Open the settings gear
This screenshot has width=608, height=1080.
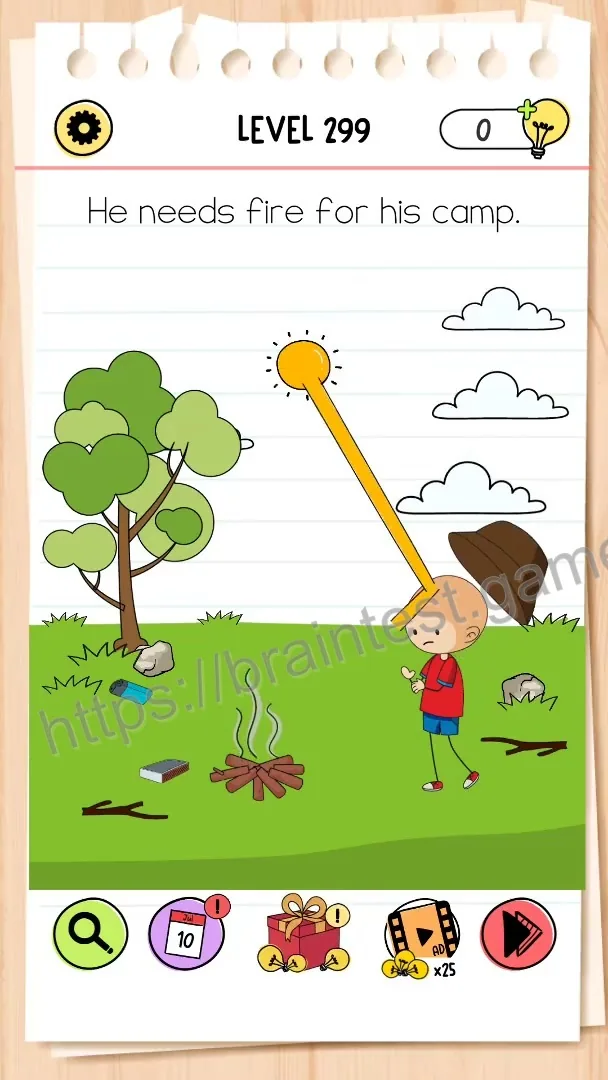pyautogui.click(x=83, y=128)
